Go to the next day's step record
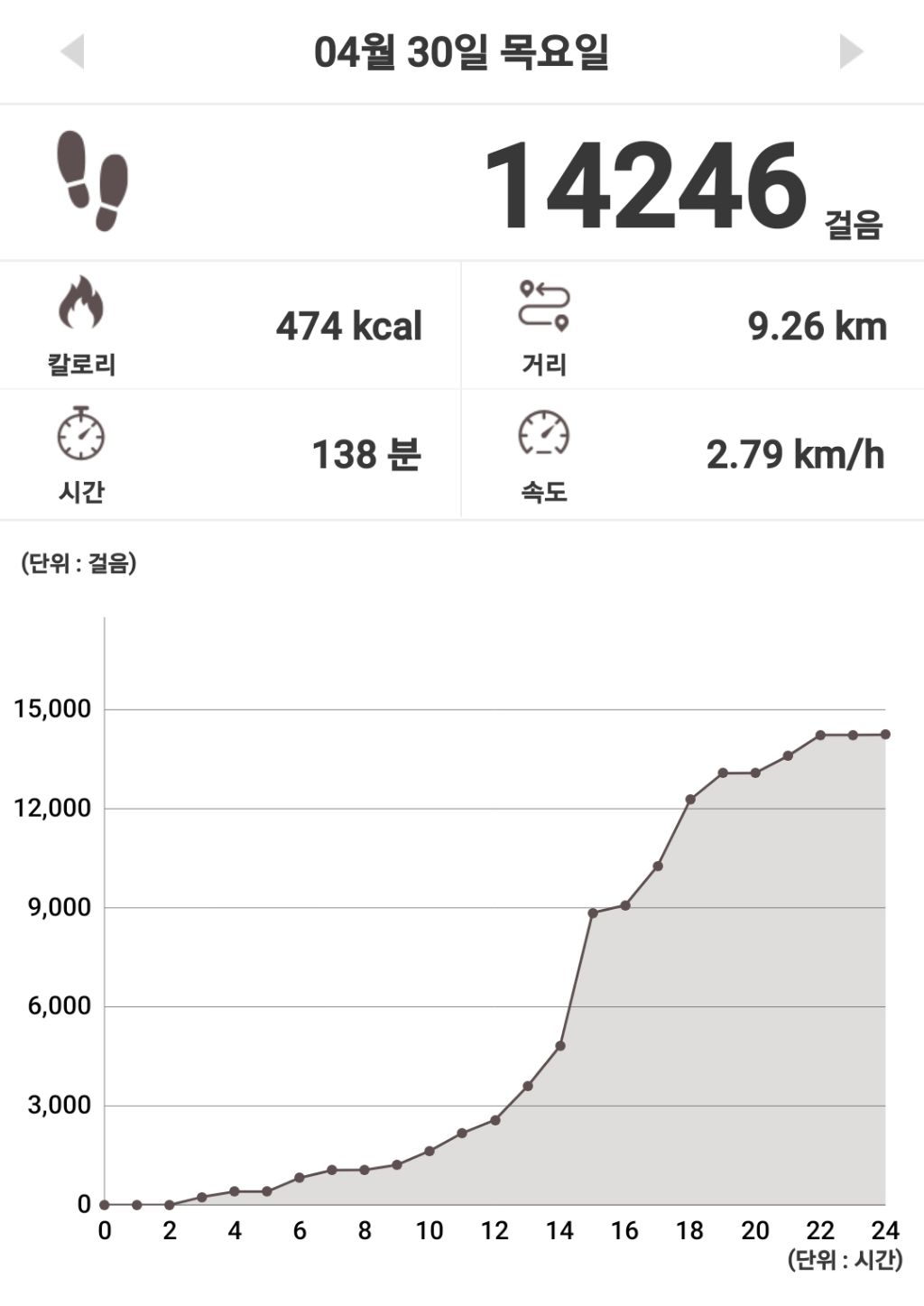The width and height of the screenshot is (924, 1306). (x=851, y=51)
